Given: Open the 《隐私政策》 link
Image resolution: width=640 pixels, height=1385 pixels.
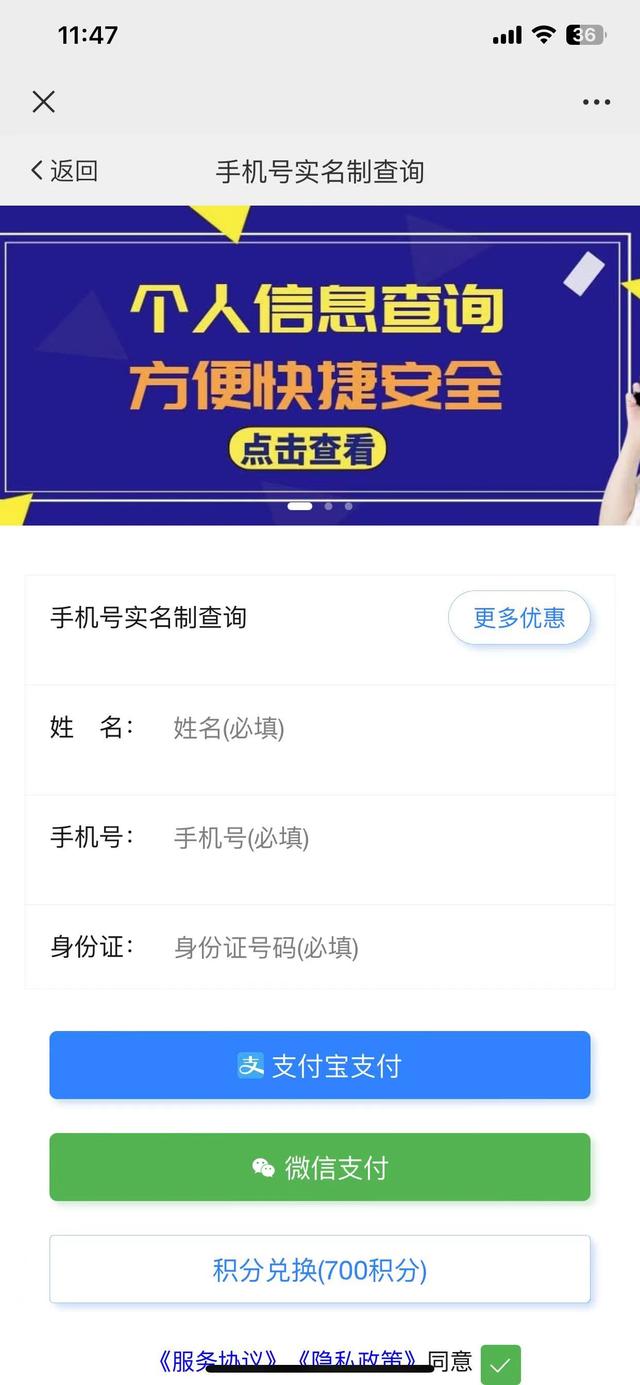Looking at the screenshot, I should click(x=356, y=1361).
